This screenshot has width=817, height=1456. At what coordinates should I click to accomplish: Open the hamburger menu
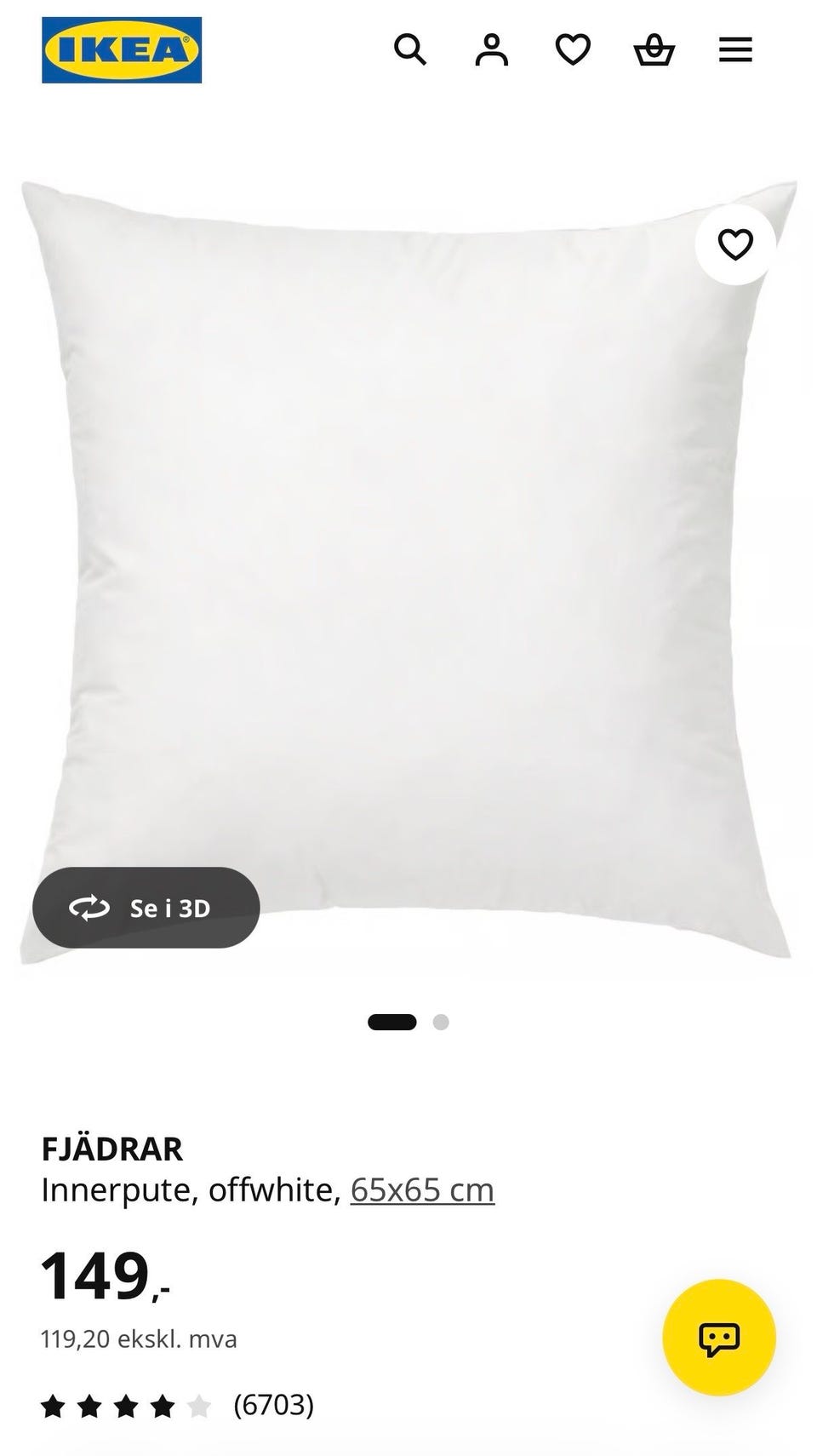[x=735, y=49]
